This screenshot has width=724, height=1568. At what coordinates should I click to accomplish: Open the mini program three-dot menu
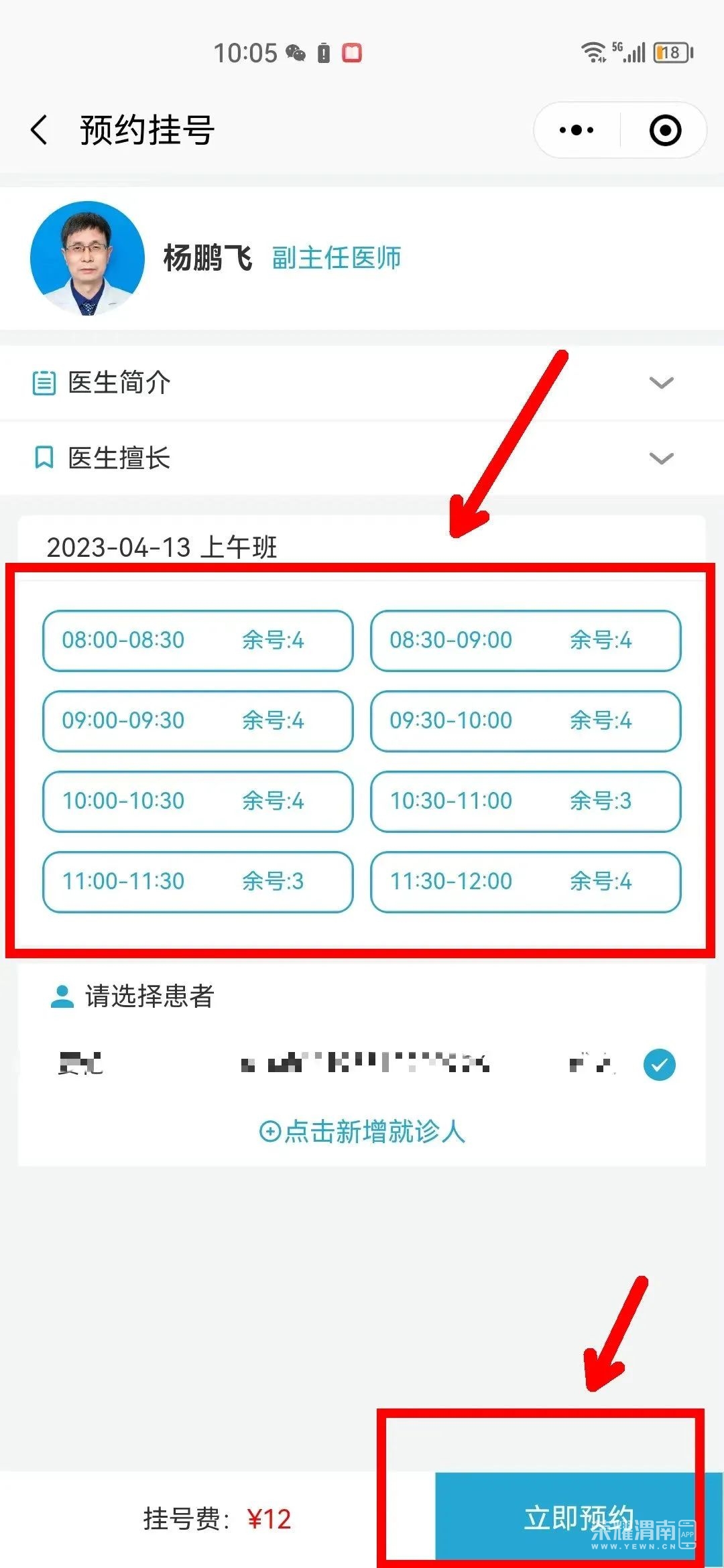577,130
